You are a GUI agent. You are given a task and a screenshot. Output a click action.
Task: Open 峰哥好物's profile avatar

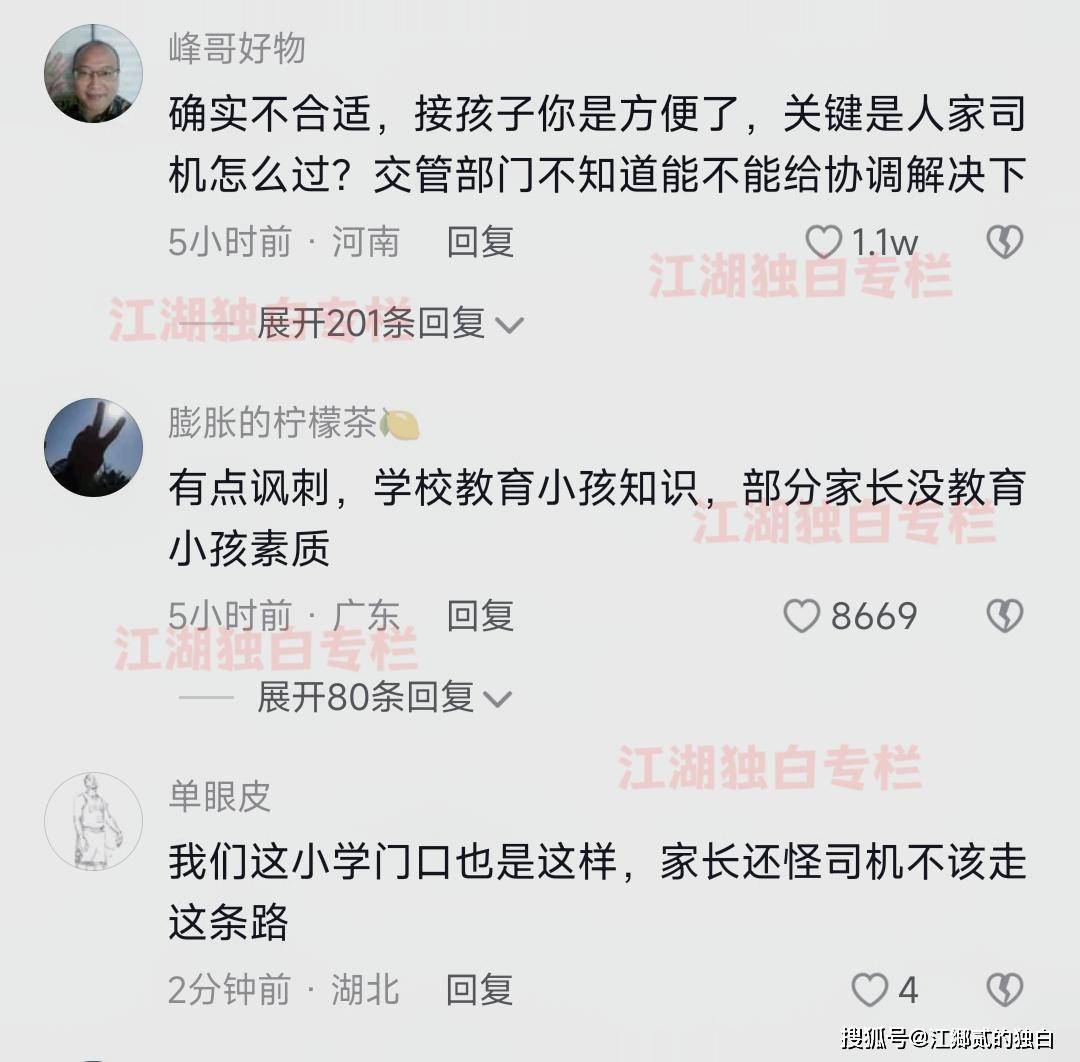pos(93,74)
